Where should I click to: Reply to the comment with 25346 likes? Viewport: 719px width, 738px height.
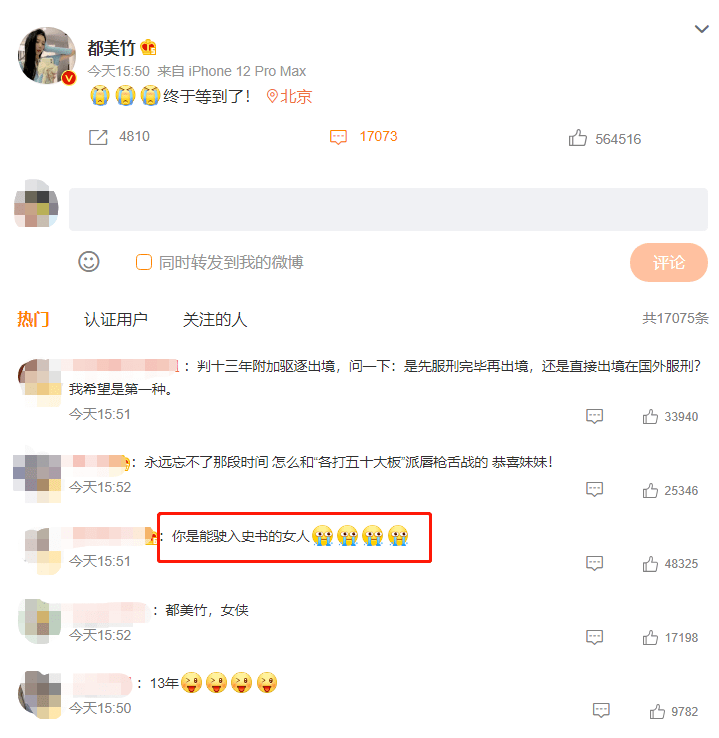coord(594,490)
